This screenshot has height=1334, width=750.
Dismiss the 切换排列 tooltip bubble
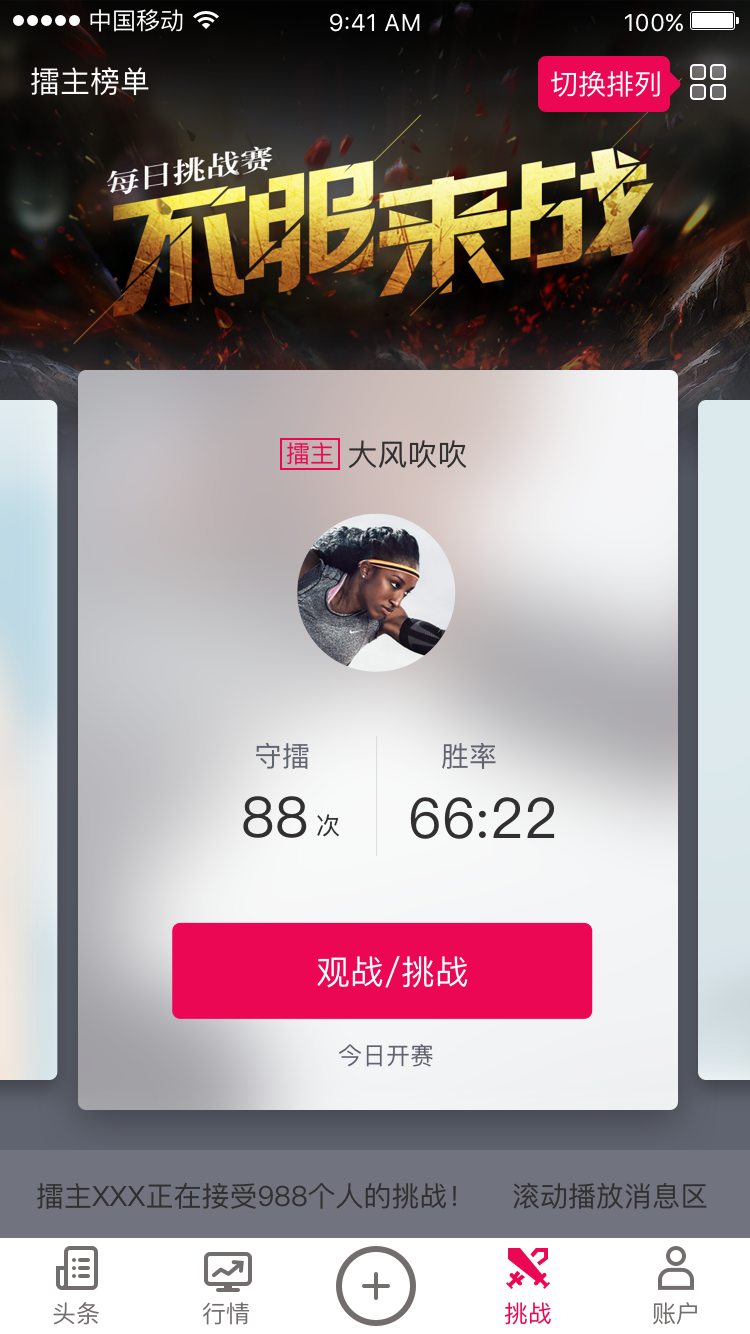coord(606,85)
